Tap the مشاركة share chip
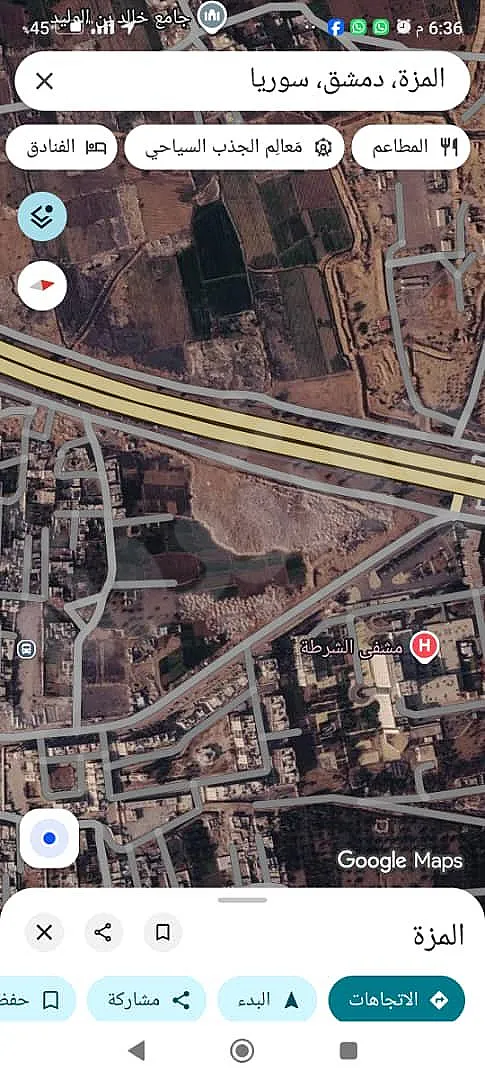The height and width of the screenshot is (1080, 485). [149, 999]
